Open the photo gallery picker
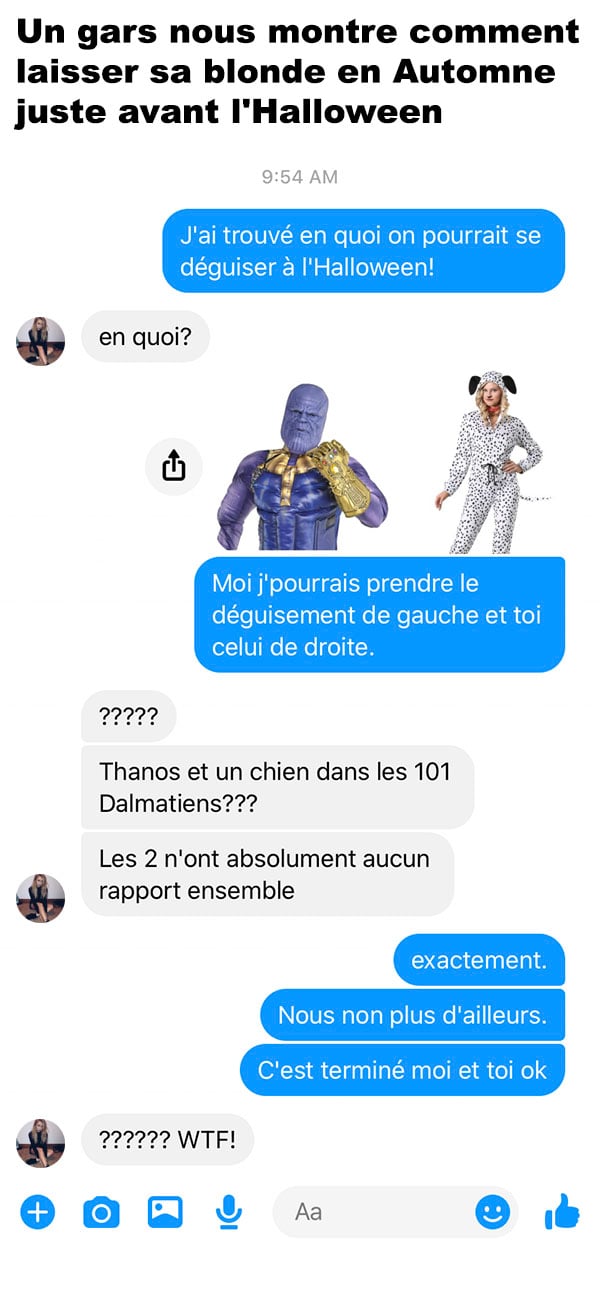Screen dimensions: 600x1299 pos(165,1212)
